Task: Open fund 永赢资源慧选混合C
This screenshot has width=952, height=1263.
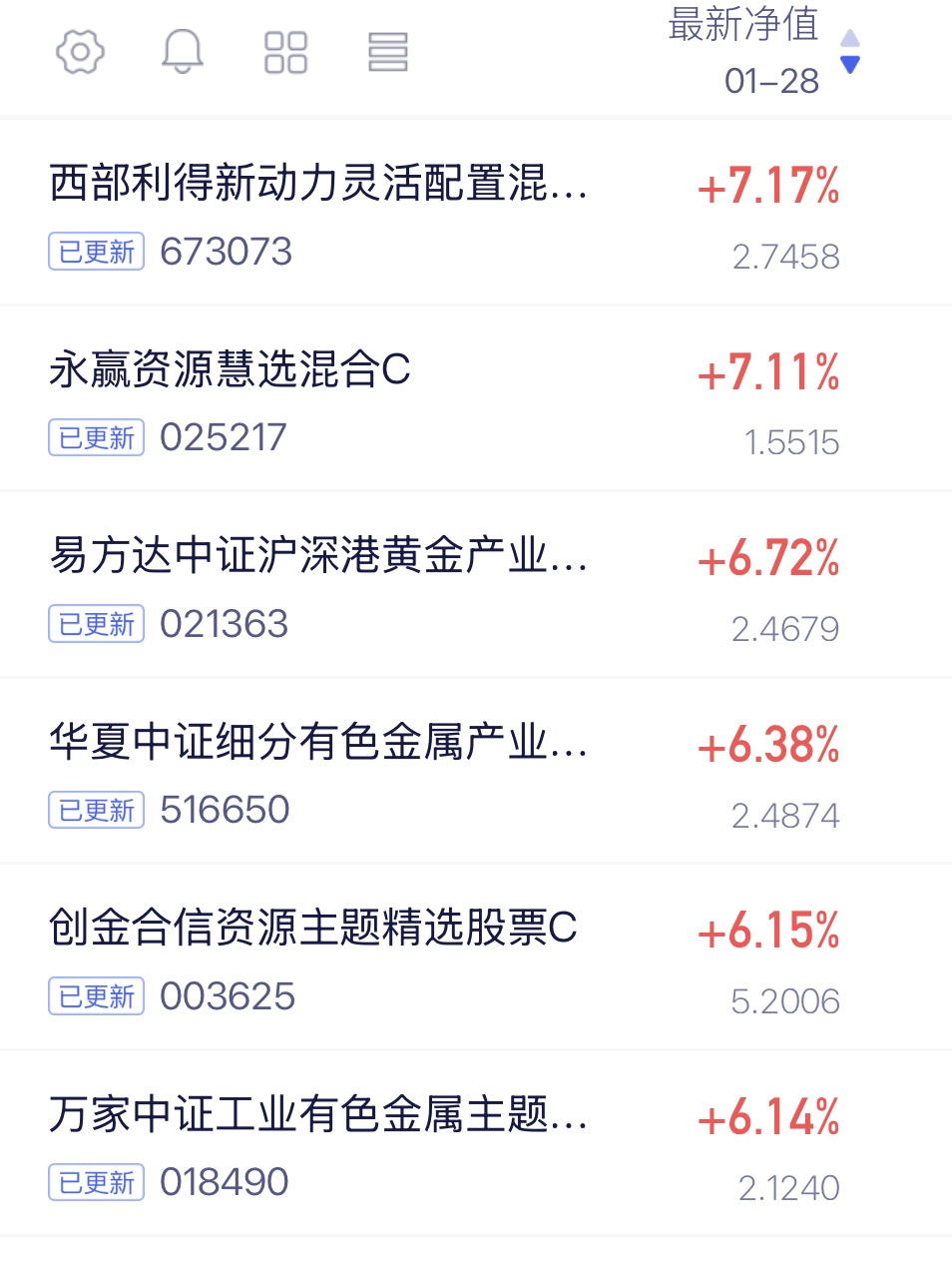Action: click(x=232, y=370)
